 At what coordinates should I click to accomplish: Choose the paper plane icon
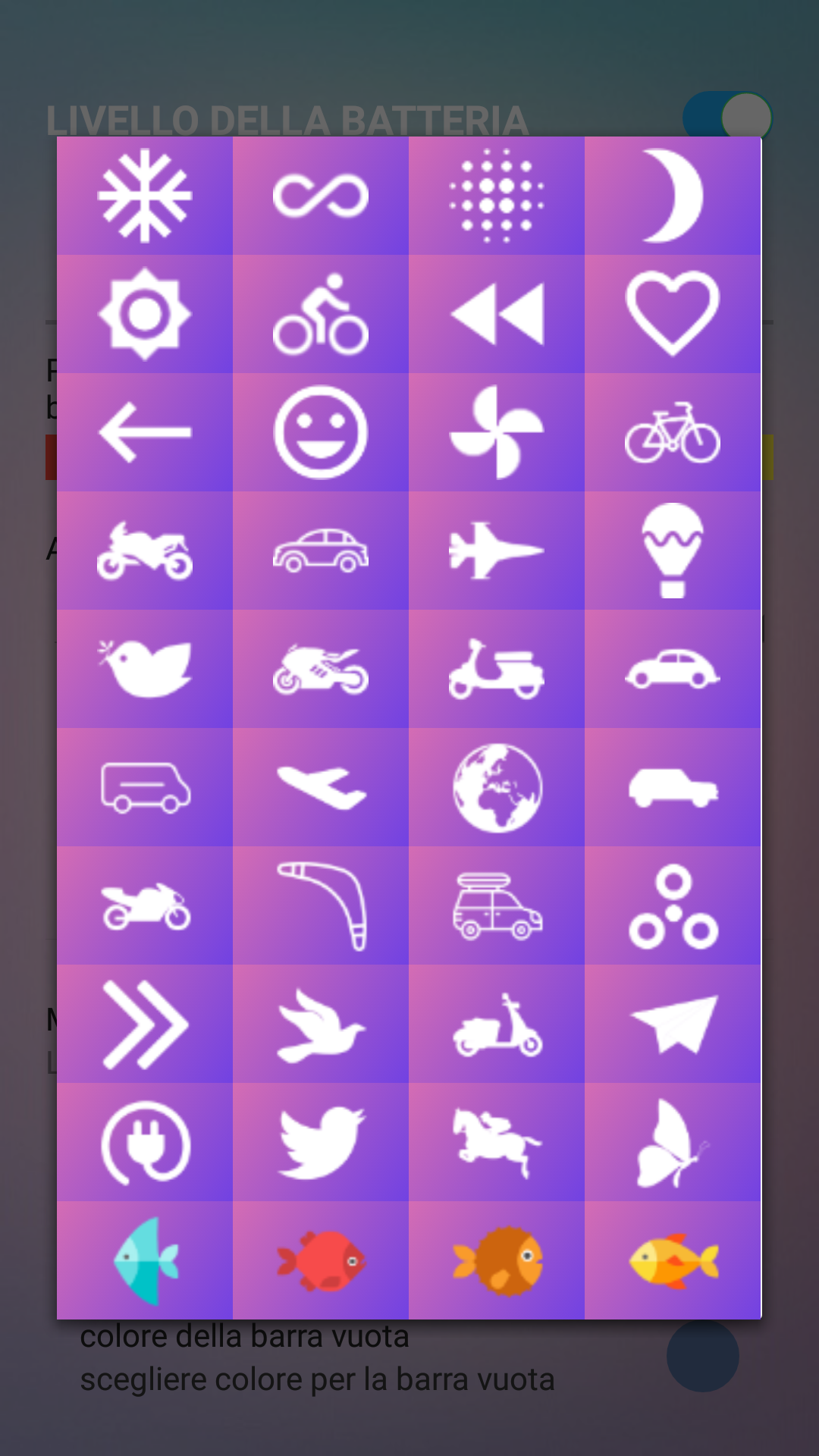coord(673,1024)
